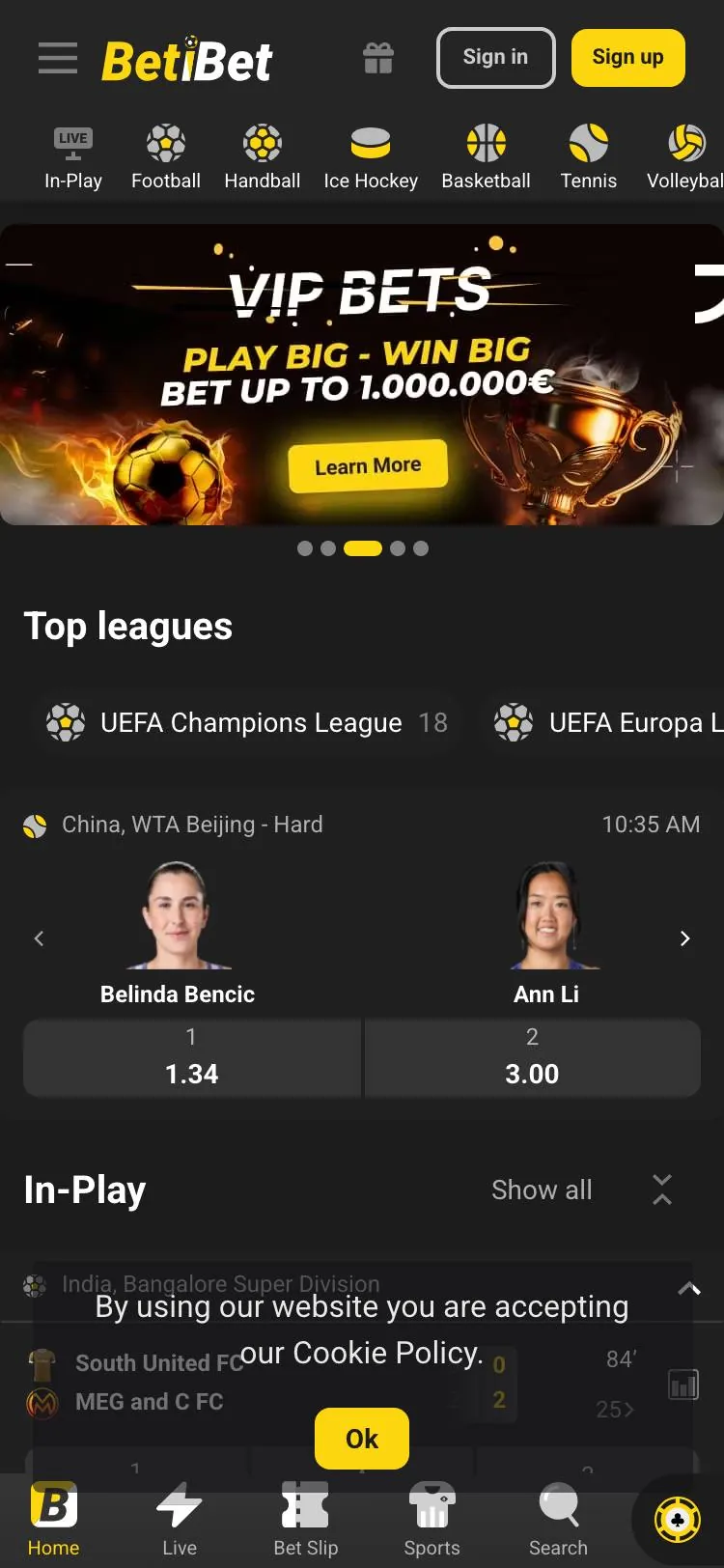Tap Learn More on VIP Bets banner
The width and height of the screenshot is (724, 1568).
pyautogui.click(x=368, y=465)
